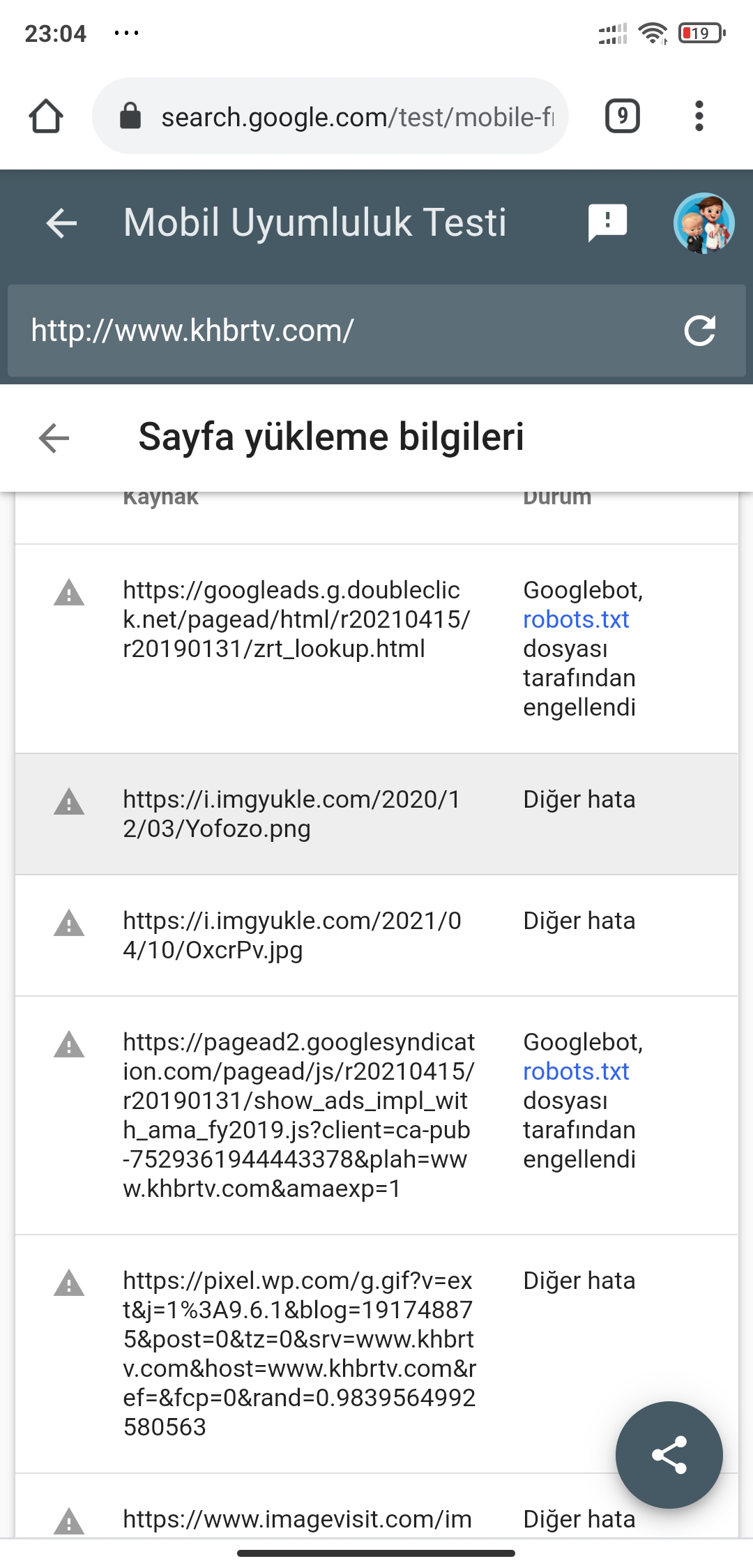Screen dimensions: 753x1568
Task: Open robots.txt link in the pagead2.googlesyndication row
Action: 576,1071
